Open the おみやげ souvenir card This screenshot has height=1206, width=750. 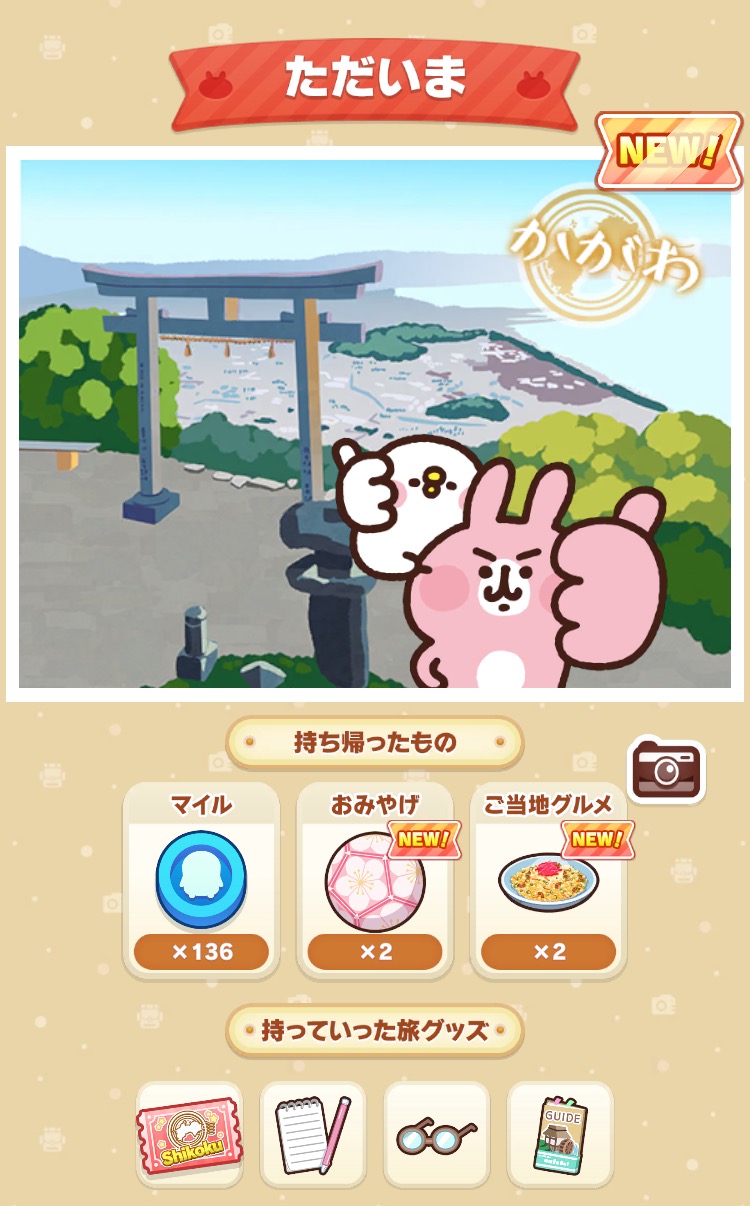point(375,881)
